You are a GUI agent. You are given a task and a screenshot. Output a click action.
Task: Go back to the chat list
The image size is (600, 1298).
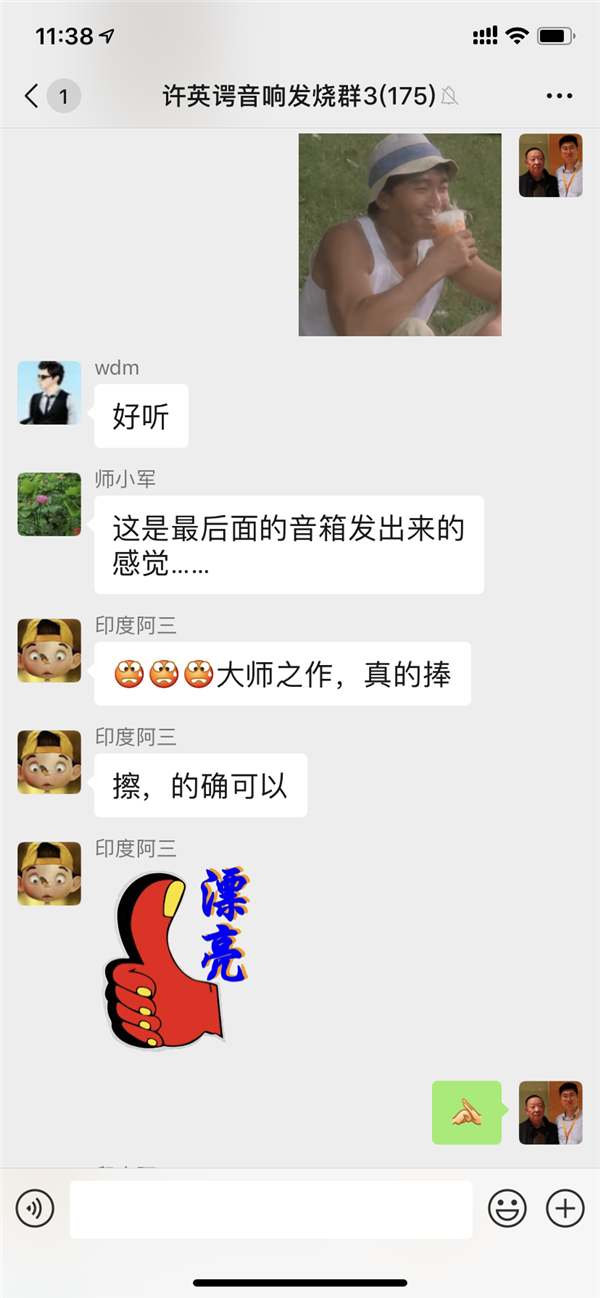point(33,96)
